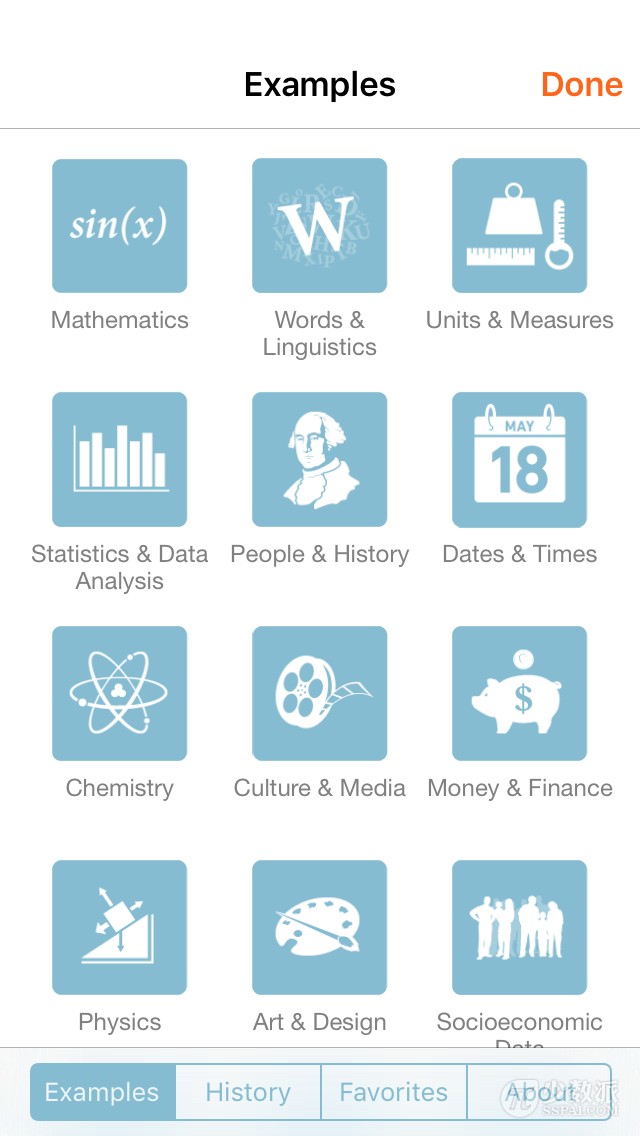The width and height of the screenshot is (640, 1136).
Task: Select the Physics category
Action: click(x=120, y=928)
